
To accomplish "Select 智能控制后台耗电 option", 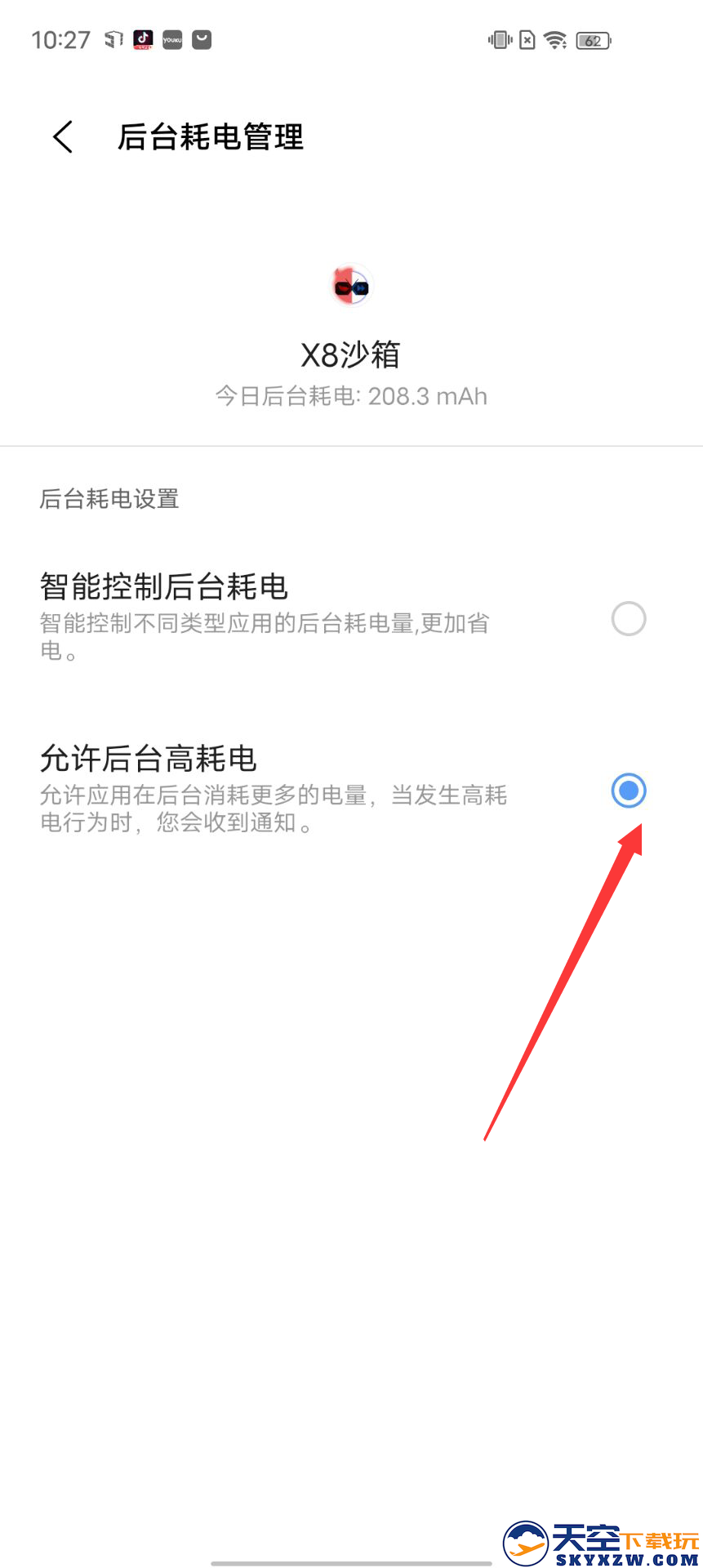I will [628, 619].
